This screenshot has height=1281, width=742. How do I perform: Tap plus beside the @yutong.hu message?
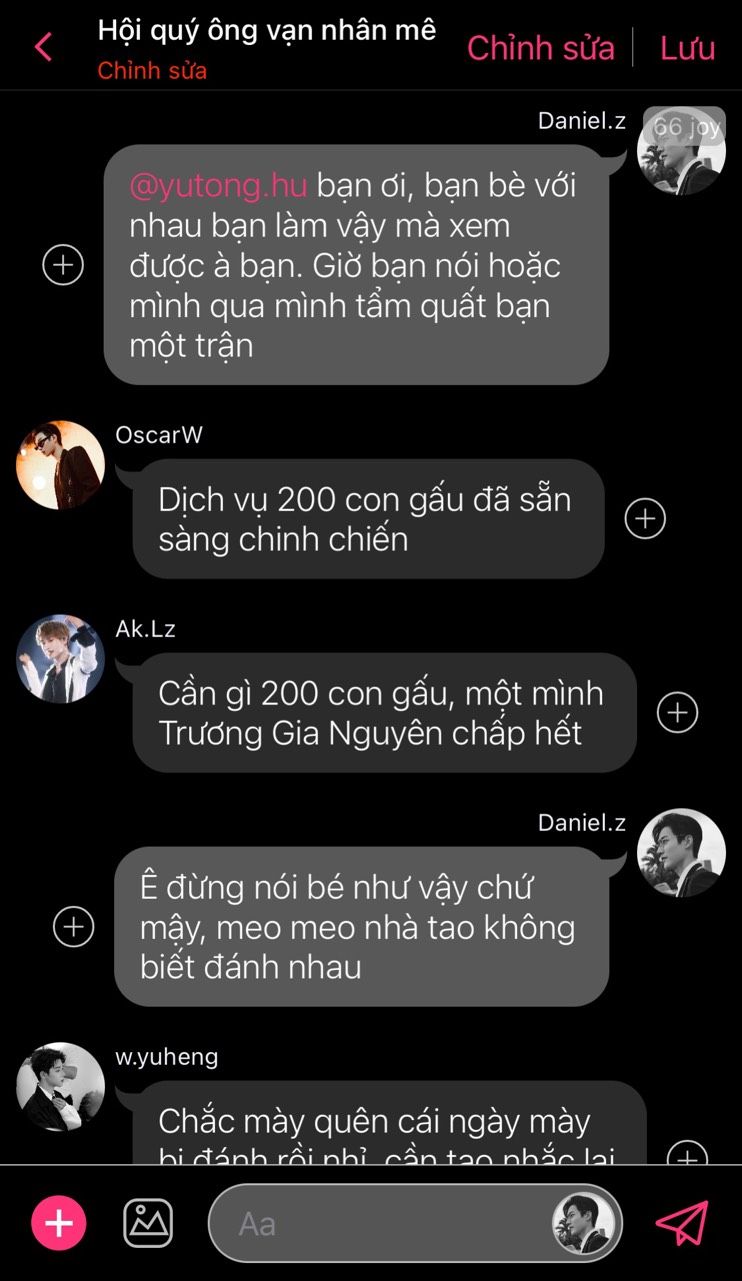click(x=63, y=265)
